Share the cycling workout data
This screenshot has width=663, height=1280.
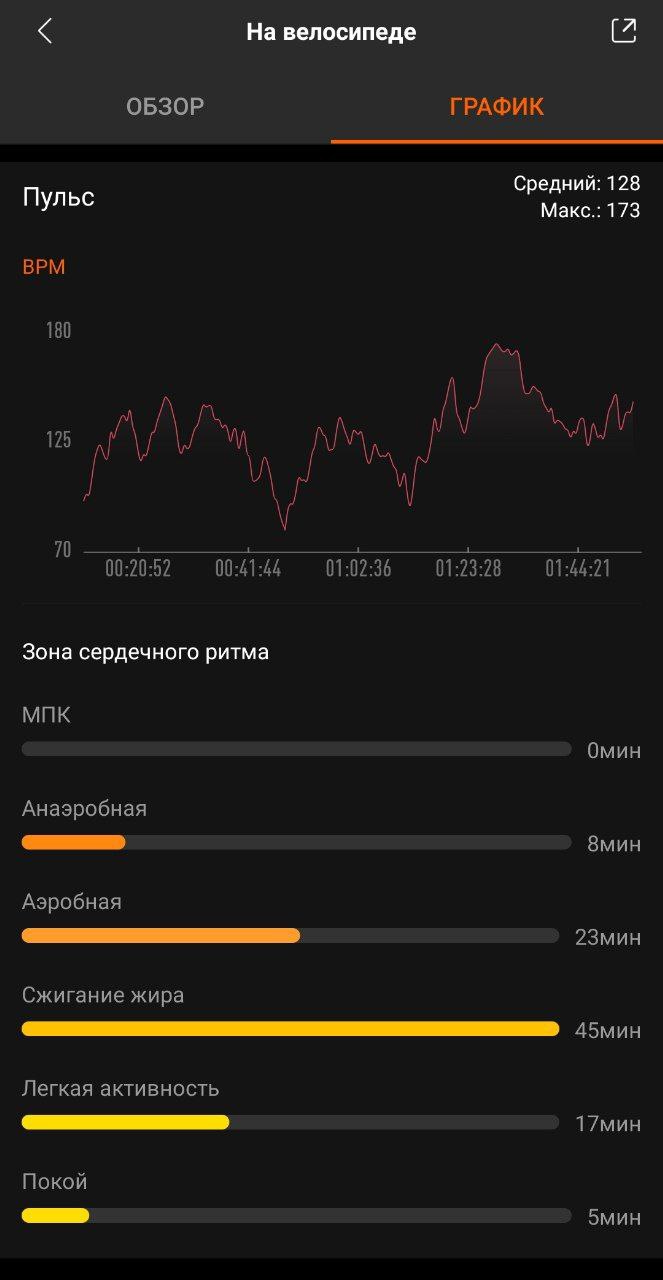pyautogui.click(x=623, y=31)
